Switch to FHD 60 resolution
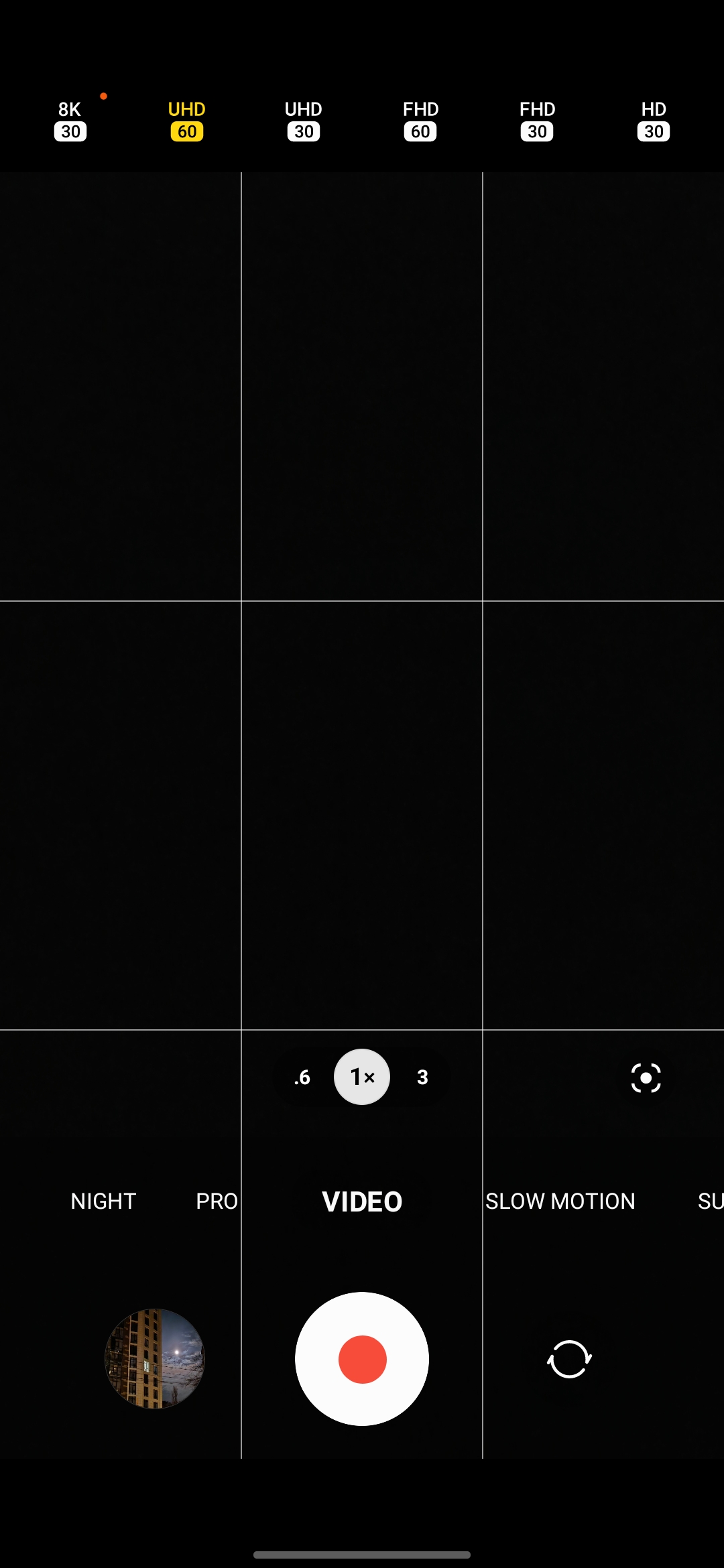Screen dimensions: 724x1568 pos(420,121)
